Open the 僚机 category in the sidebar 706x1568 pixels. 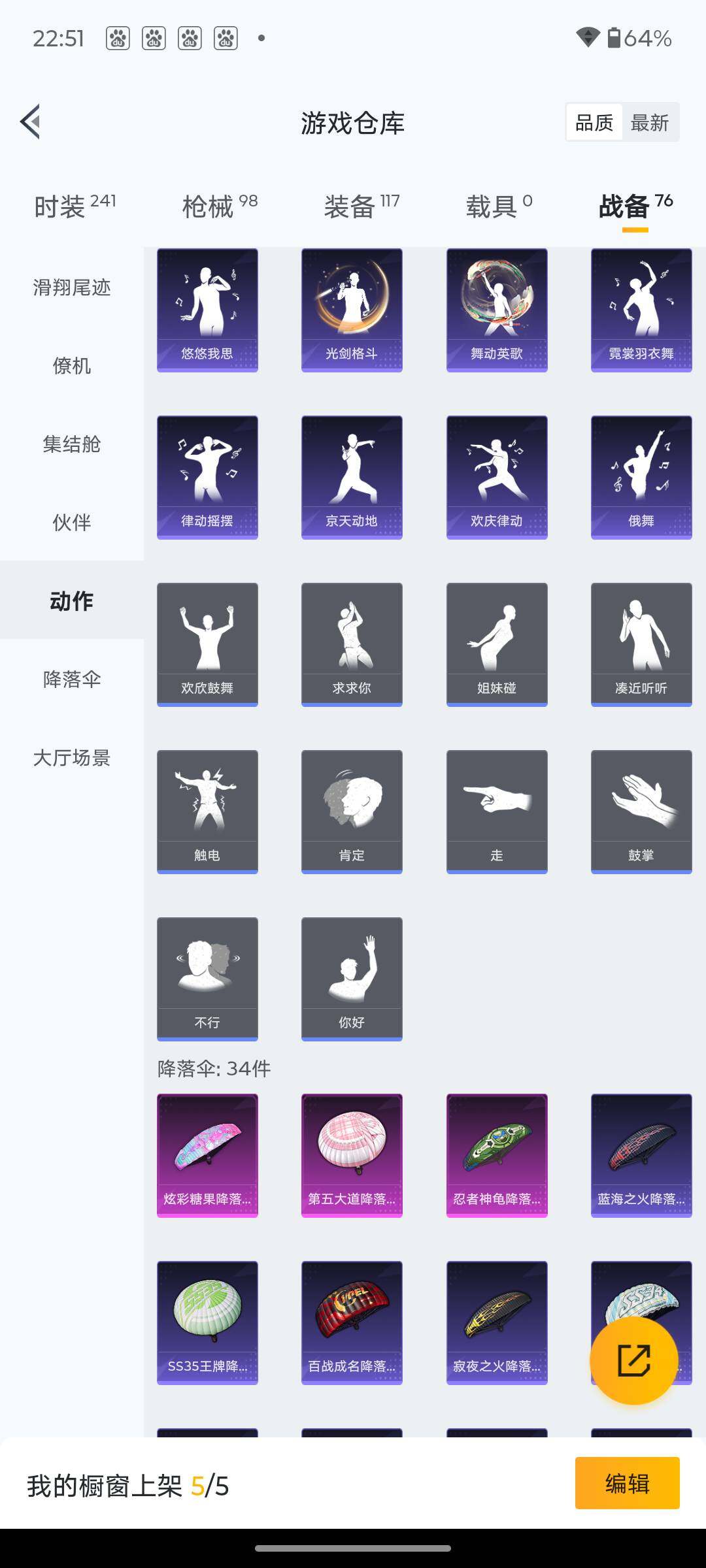click(72, 366)
